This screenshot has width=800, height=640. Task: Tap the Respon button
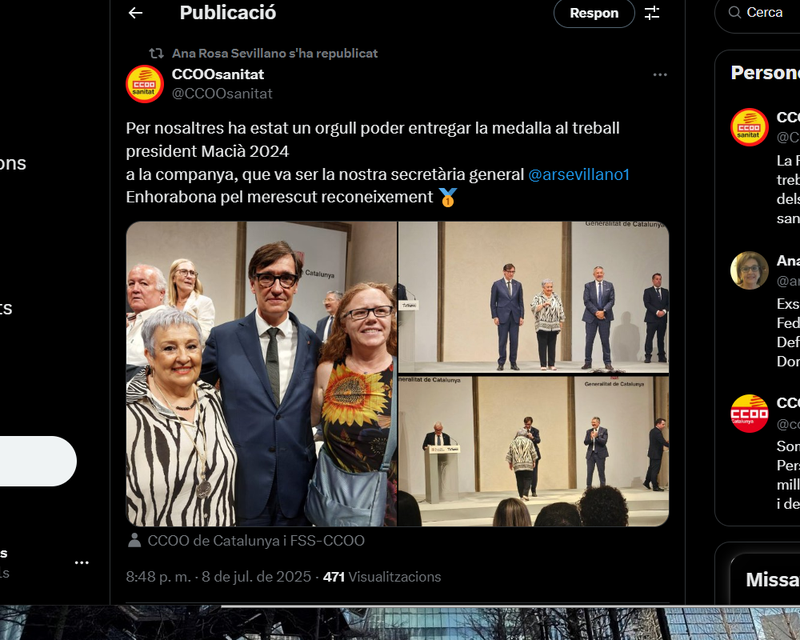click(594, 13)
